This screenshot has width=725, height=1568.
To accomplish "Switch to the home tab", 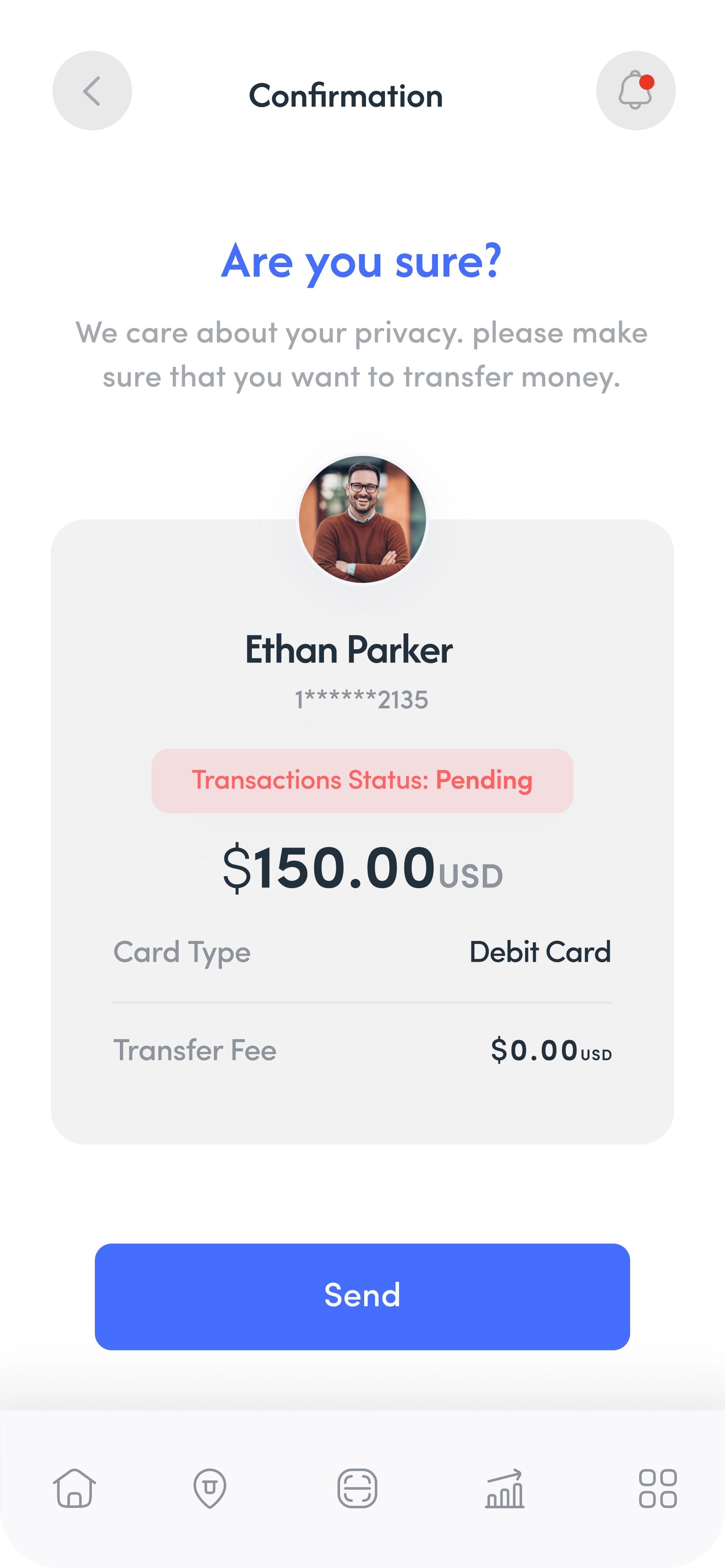I will 74,1488.
